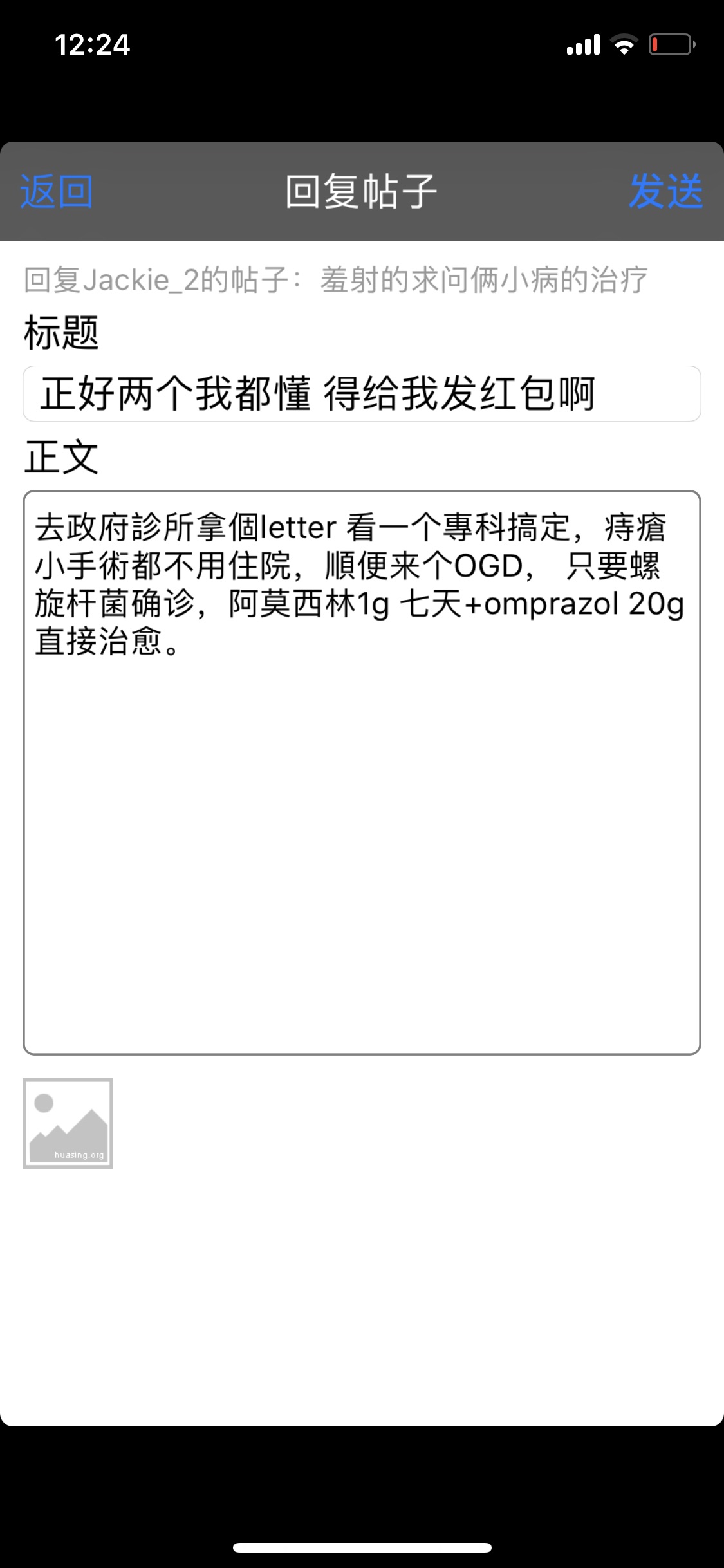Screen dimensions: 724x1568
Task: Tap 返回 to go back
Action: point(57,192)
